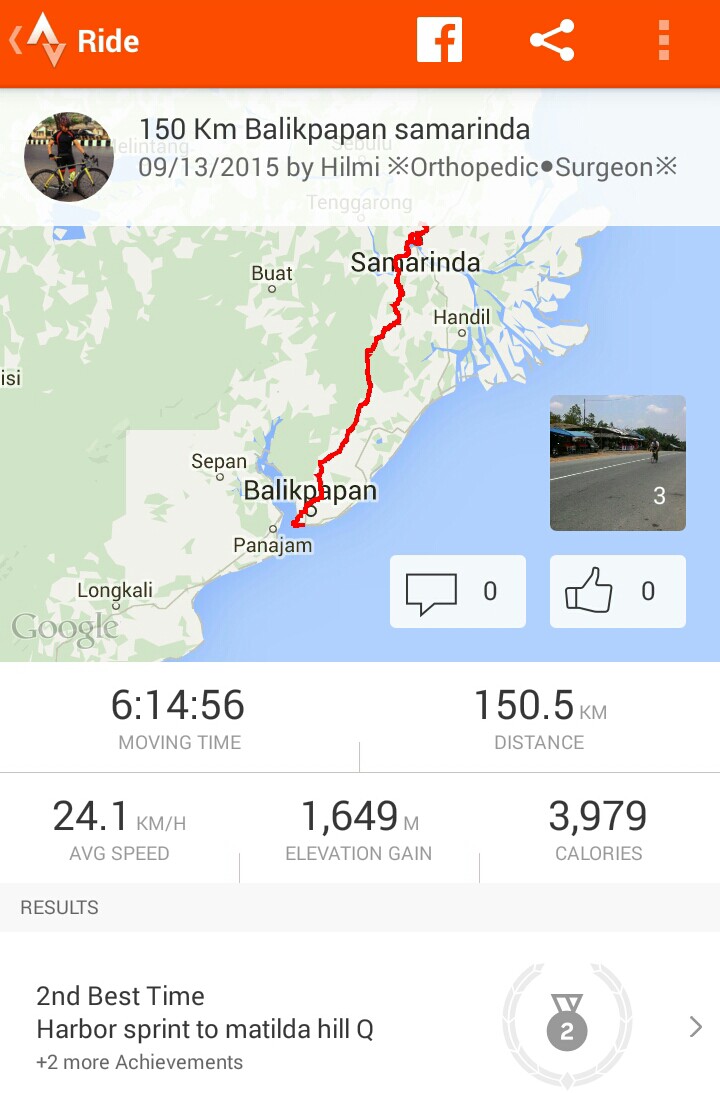Open the share options icon
The height and width of the screenshot is (1093, 720).
click(x=552, y=41)
